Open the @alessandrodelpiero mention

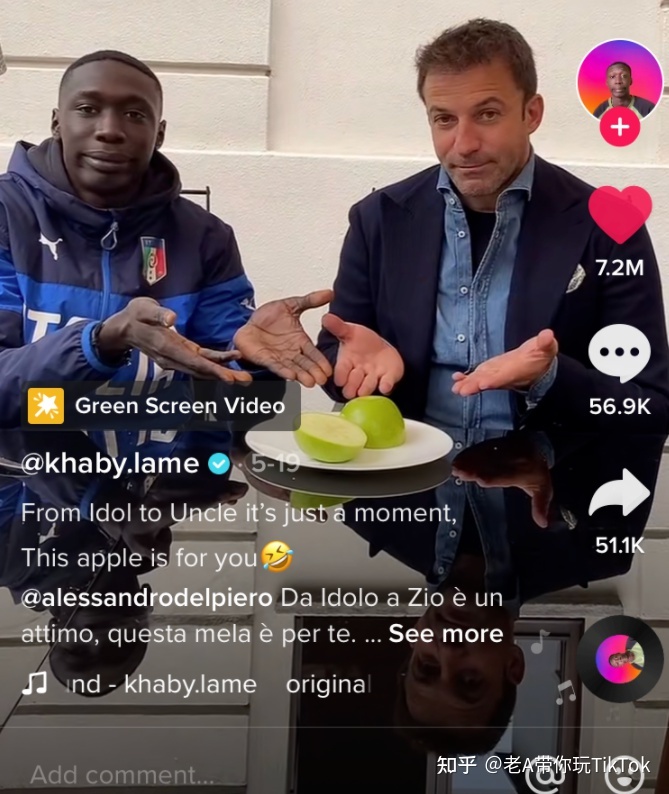click(146, 597)
